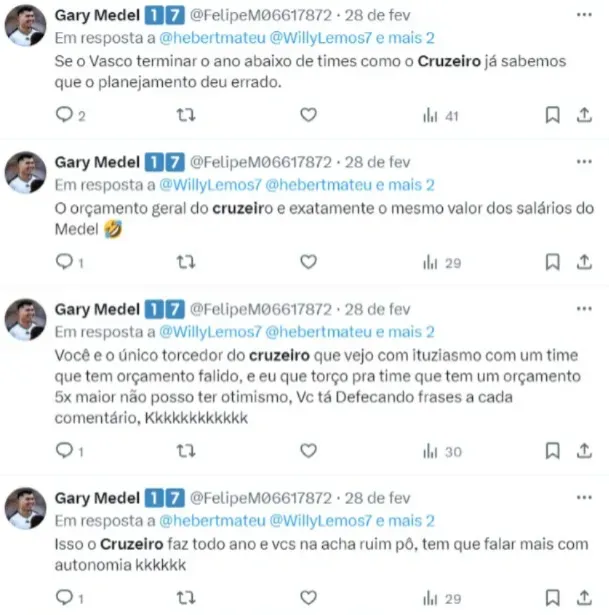The image size is (609, 615).
Task: Bookmark the tweet about Vasco's planning
Action: pos(552,116)
